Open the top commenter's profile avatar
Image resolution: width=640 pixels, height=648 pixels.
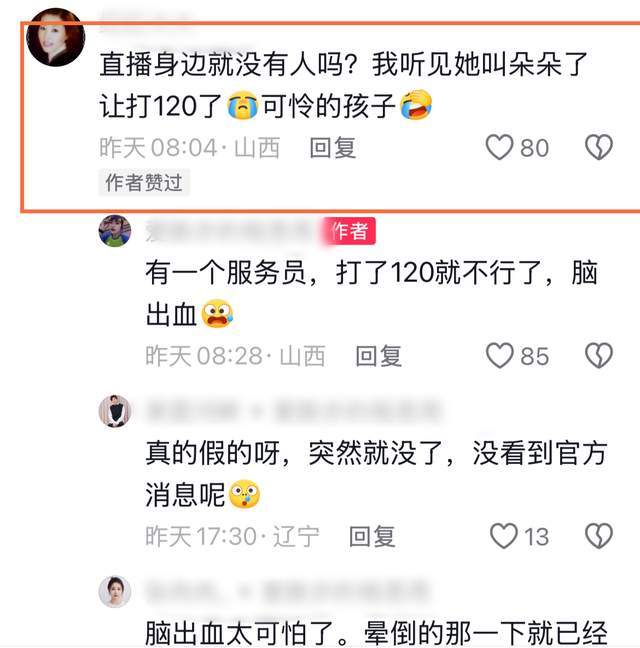55,37
